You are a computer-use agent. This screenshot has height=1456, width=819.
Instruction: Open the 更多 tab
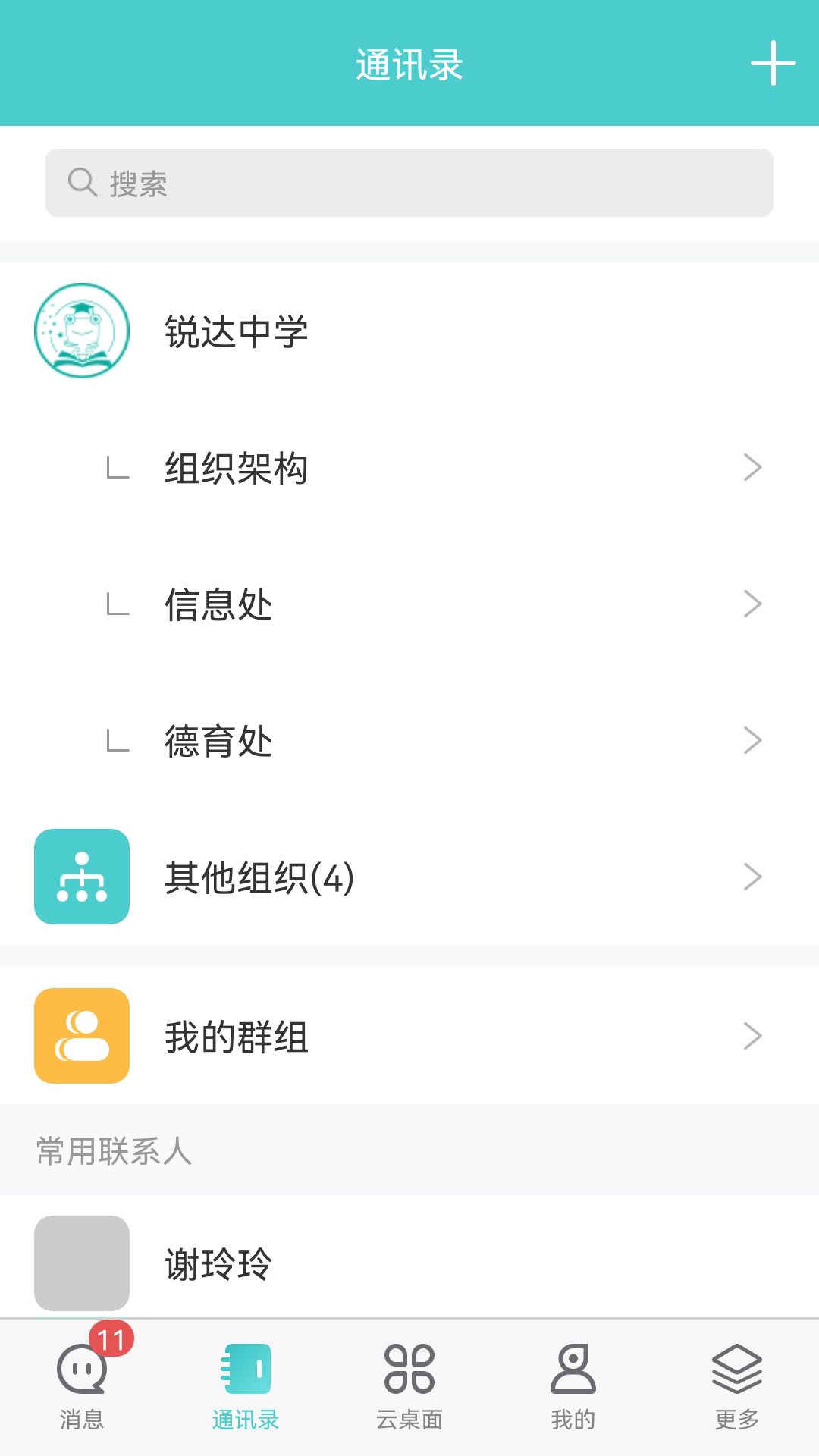737,1386
